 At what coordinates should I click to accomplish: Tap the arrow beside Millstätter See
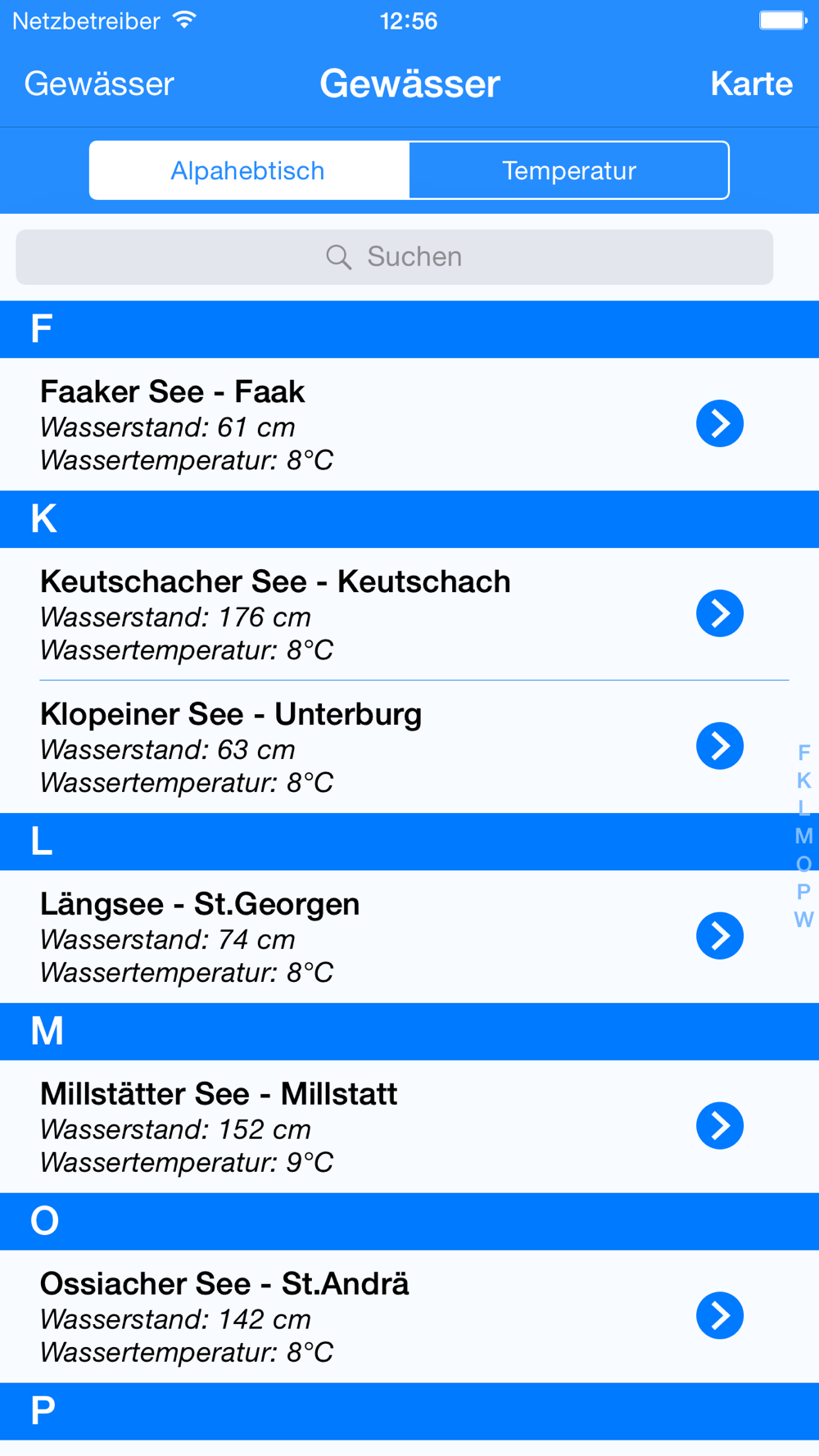720,1126
